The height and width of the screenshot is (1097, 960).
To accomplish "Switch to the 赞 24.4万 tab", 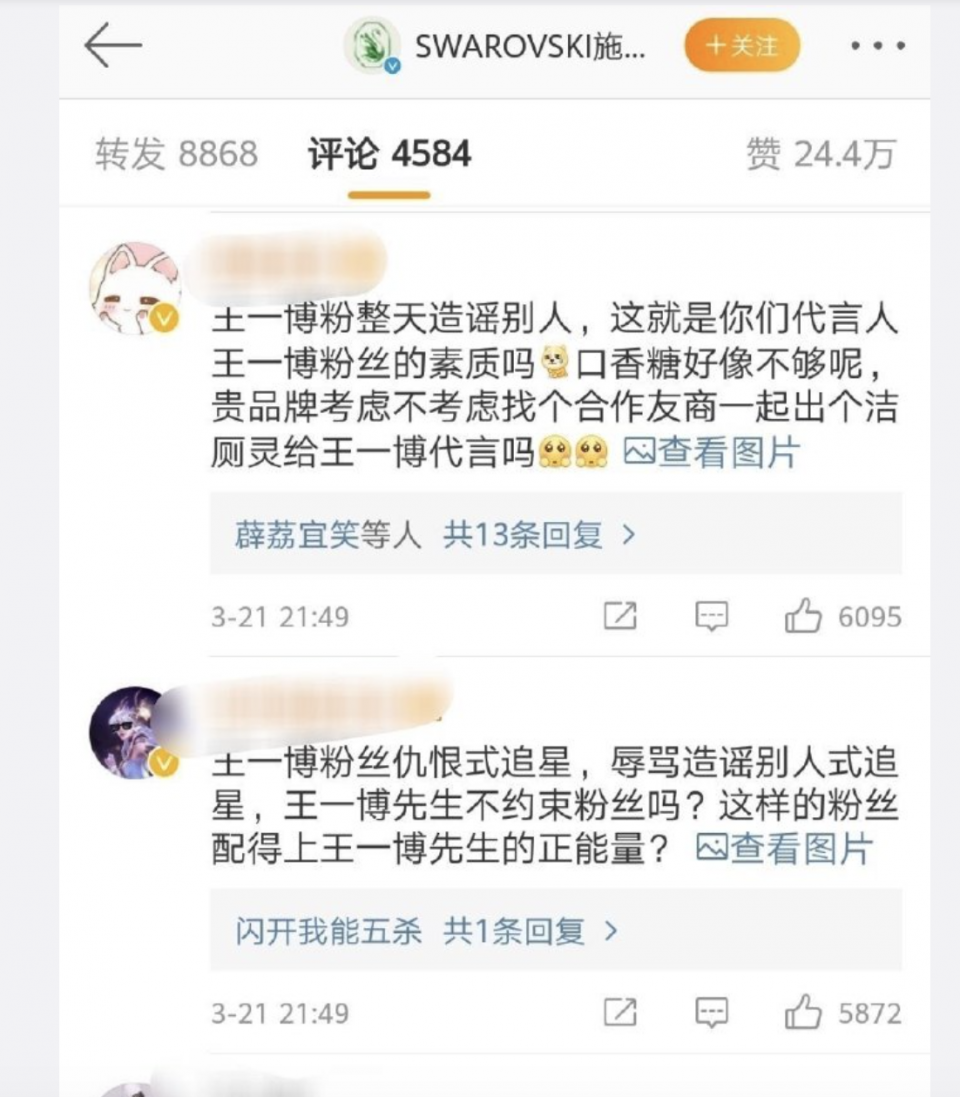I will click(x=820, y=154).
